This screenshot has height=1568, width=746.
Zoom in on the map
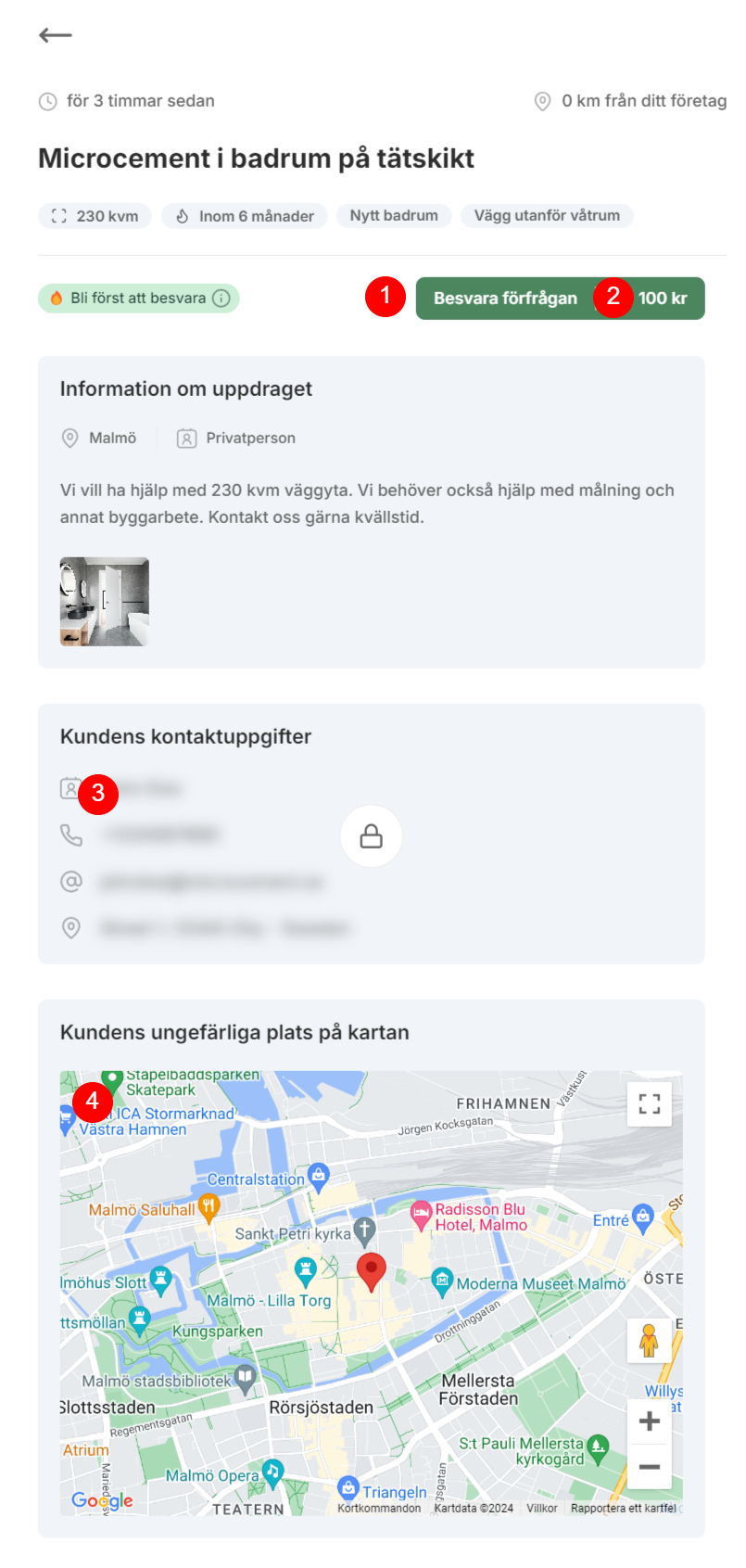click(650, 1421)
